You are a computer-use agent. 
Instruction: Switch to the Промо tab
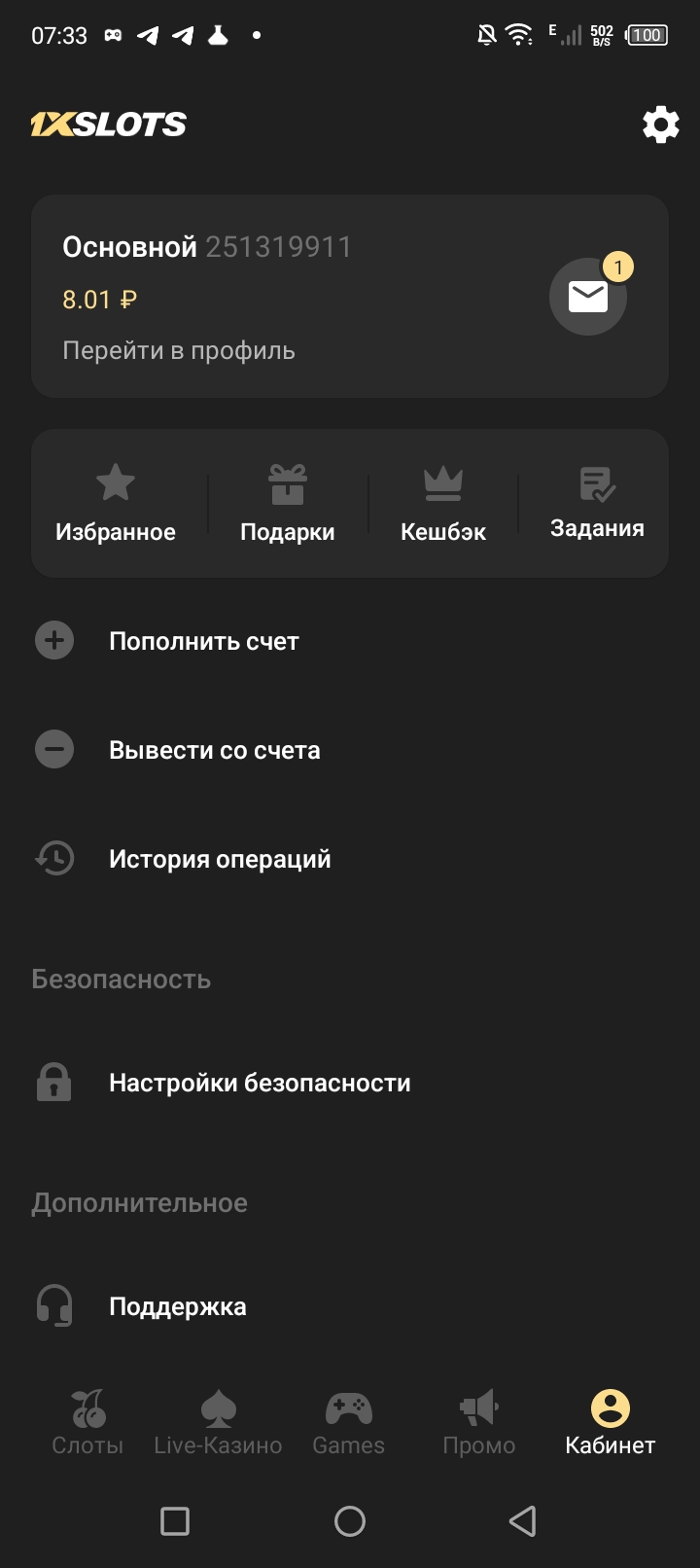(x=478, y=1421)
